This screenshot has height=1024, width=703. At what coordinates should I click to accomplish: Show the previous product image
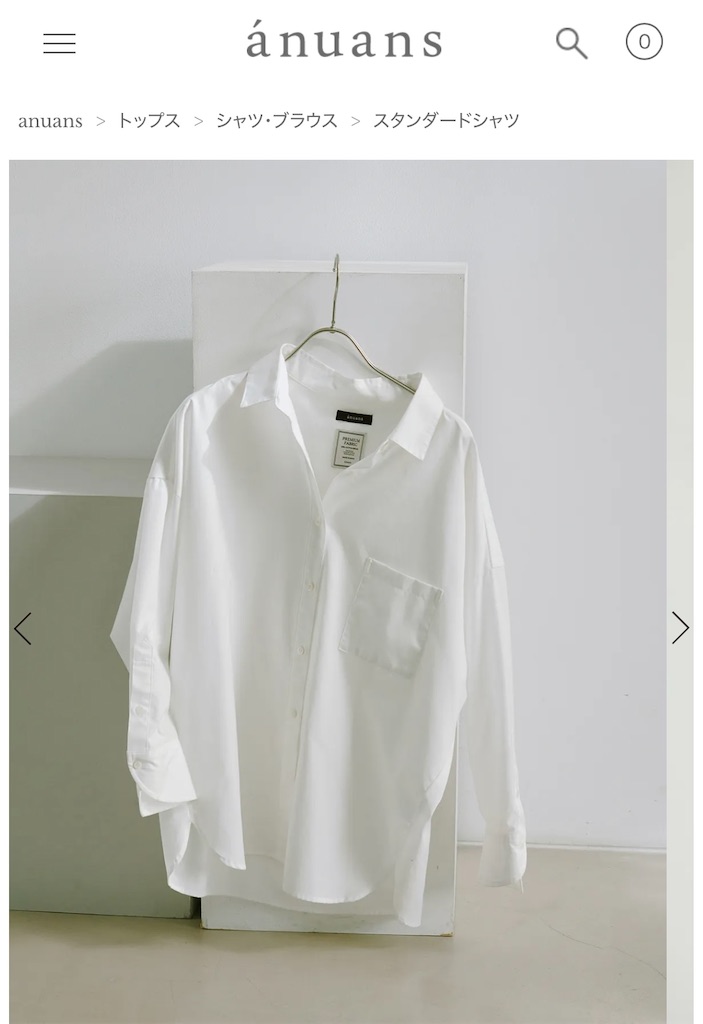coord(23,628)
